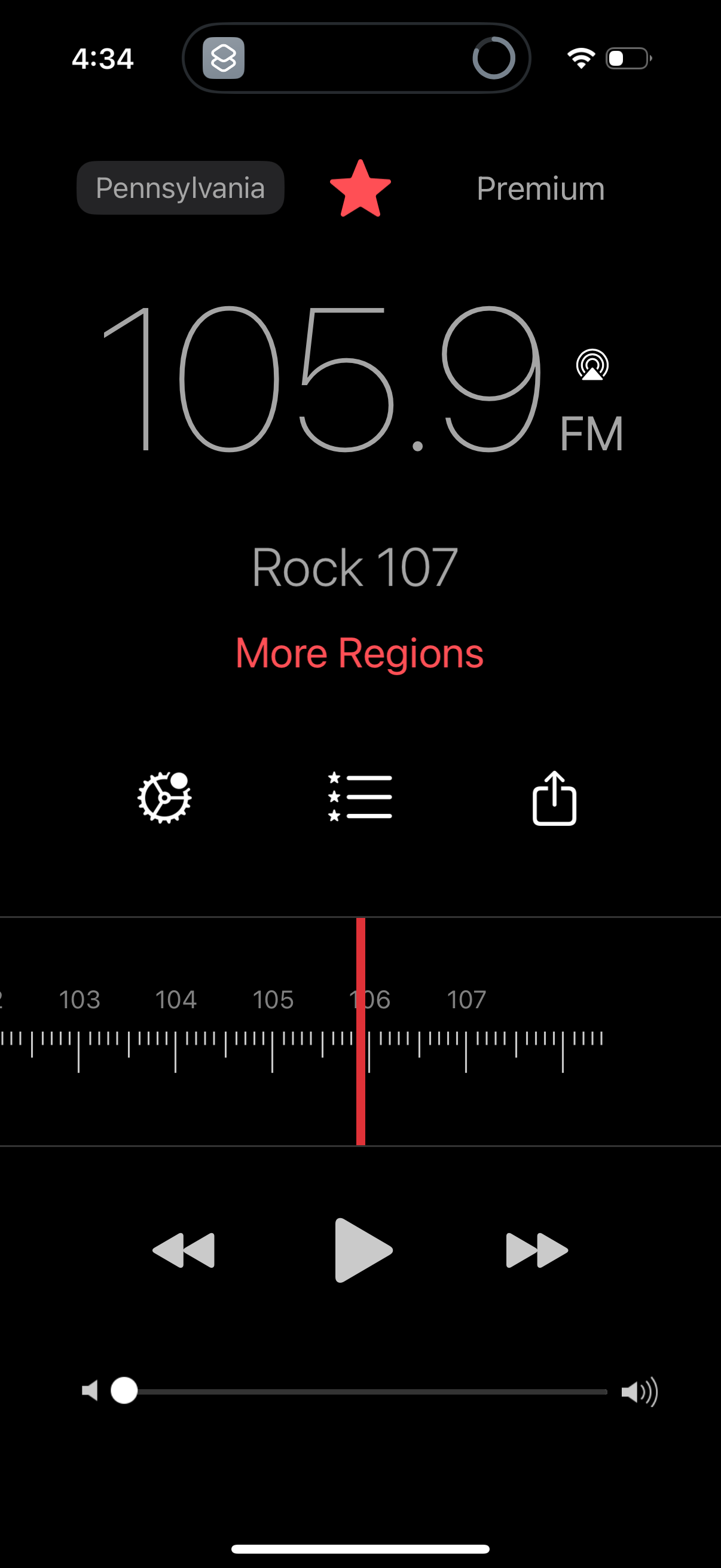Viewport: 721px width, 1568px height.
Task: Tap the Shortcuts icon in the Dynamic Island
Action: [x=225, y=59]
